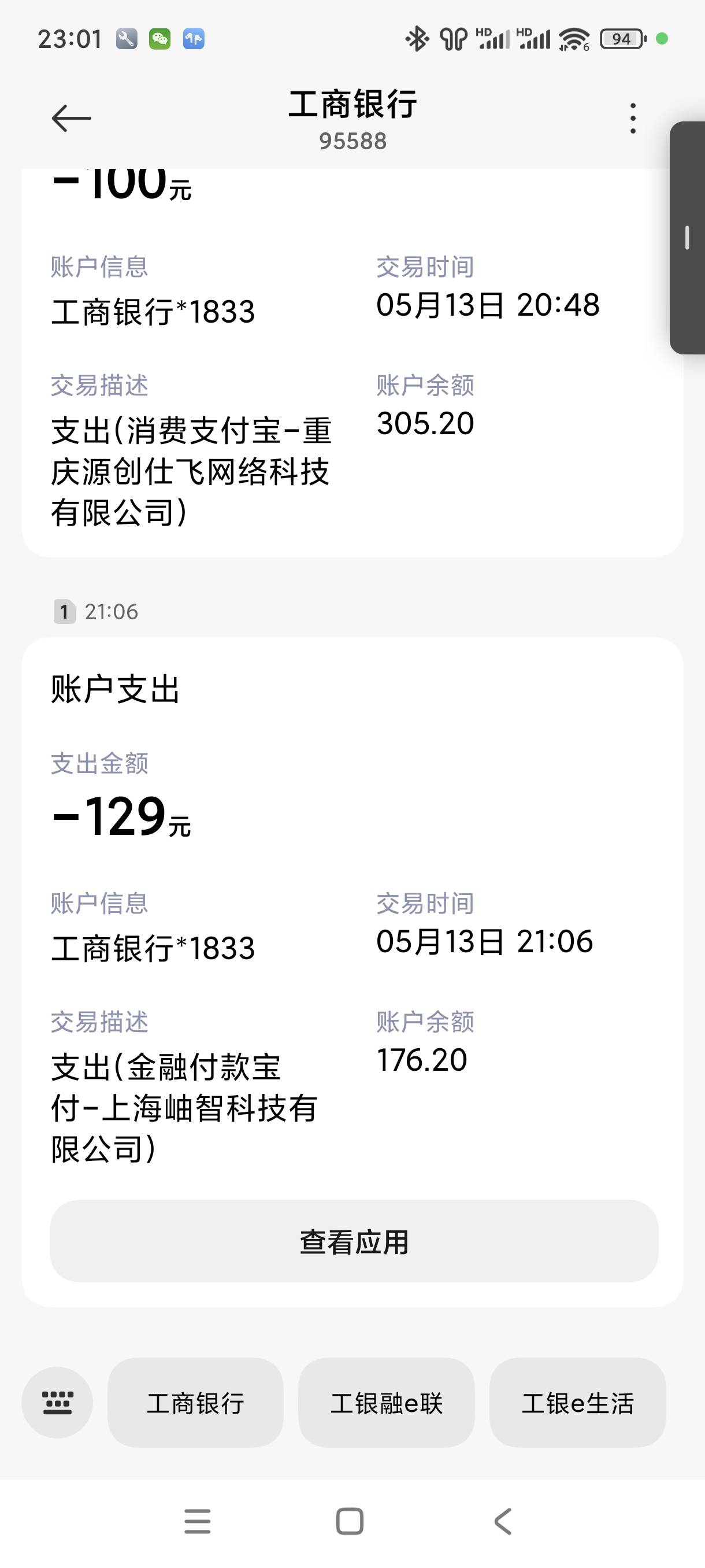705x1568 pixels.
Task: Open the 工银e生活 menu button
Action: [x=577, y=1403]
